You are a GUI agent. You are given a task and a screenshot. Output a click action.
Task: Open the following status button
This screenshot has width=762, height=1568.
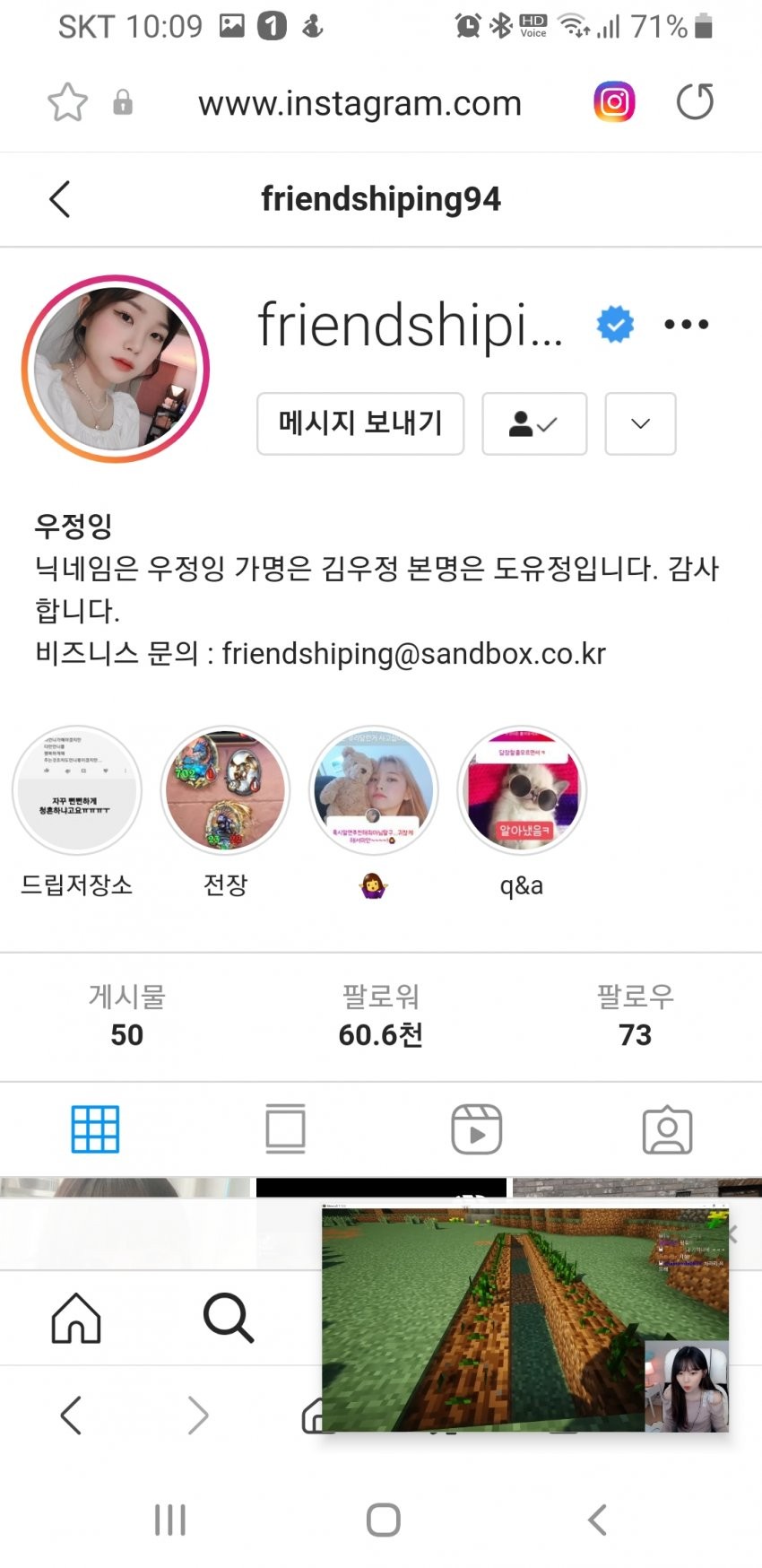(x=534, y=423)
